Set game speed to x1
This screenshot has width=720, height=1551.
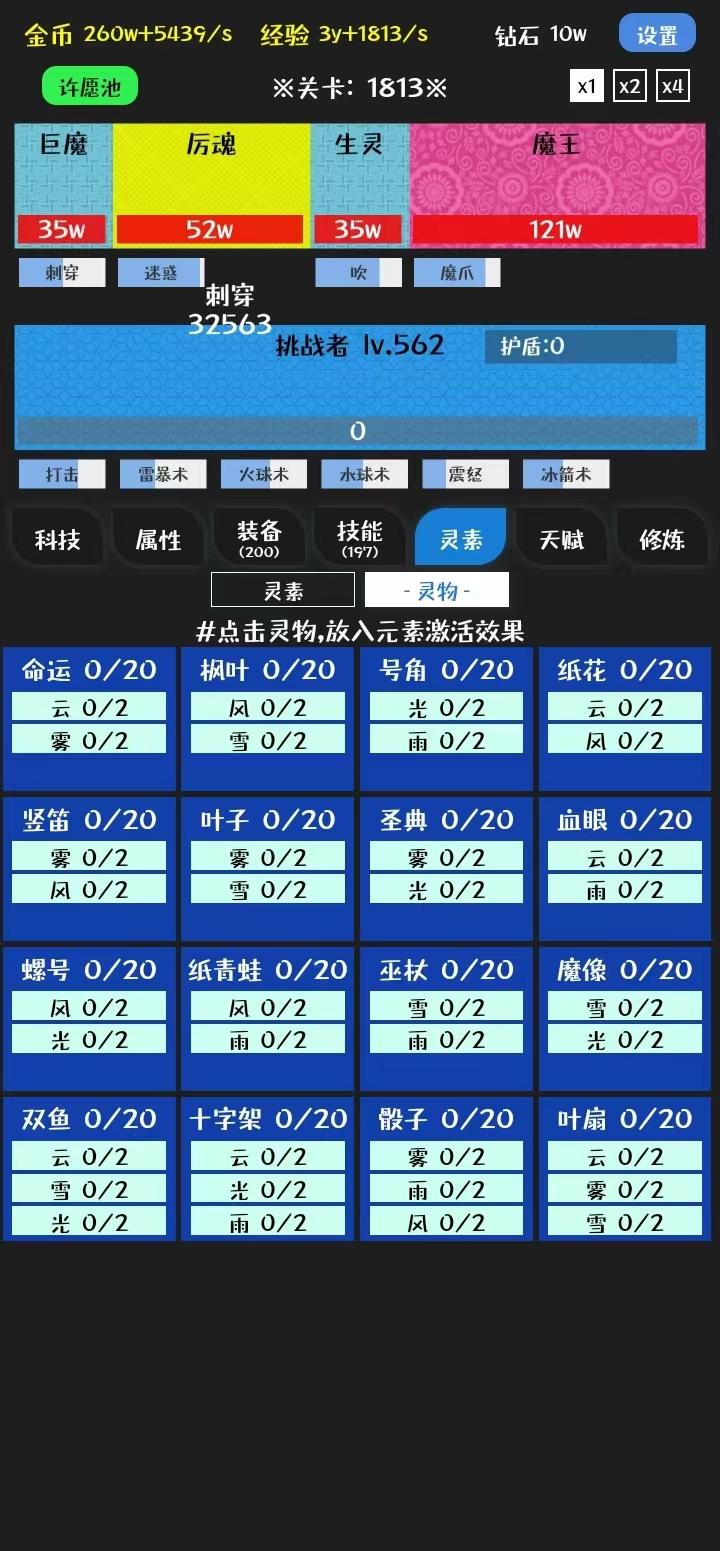(586, 86)
